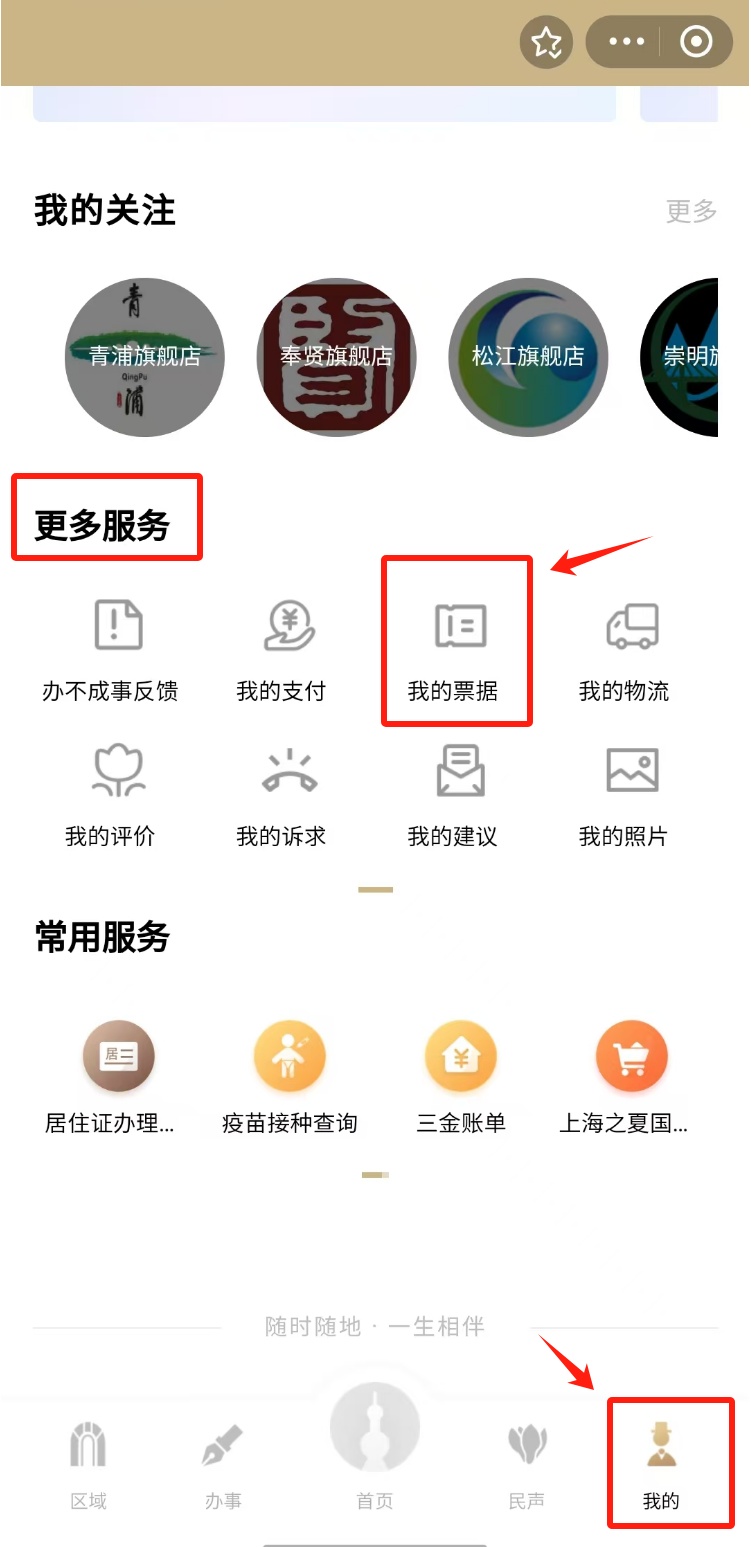Open 奉贤旗舰店 followed store
The width and height of the screenshot is (751, 1547).
point(336,357)
